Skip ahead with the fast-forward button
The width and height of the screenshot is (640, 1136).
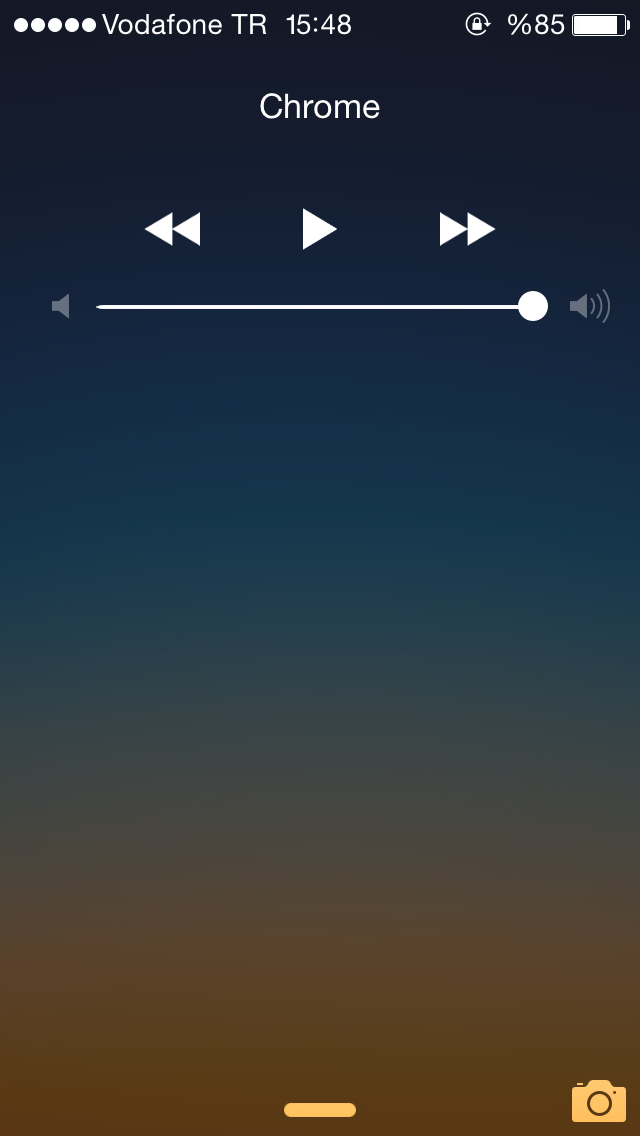click(x=467, y=229)
